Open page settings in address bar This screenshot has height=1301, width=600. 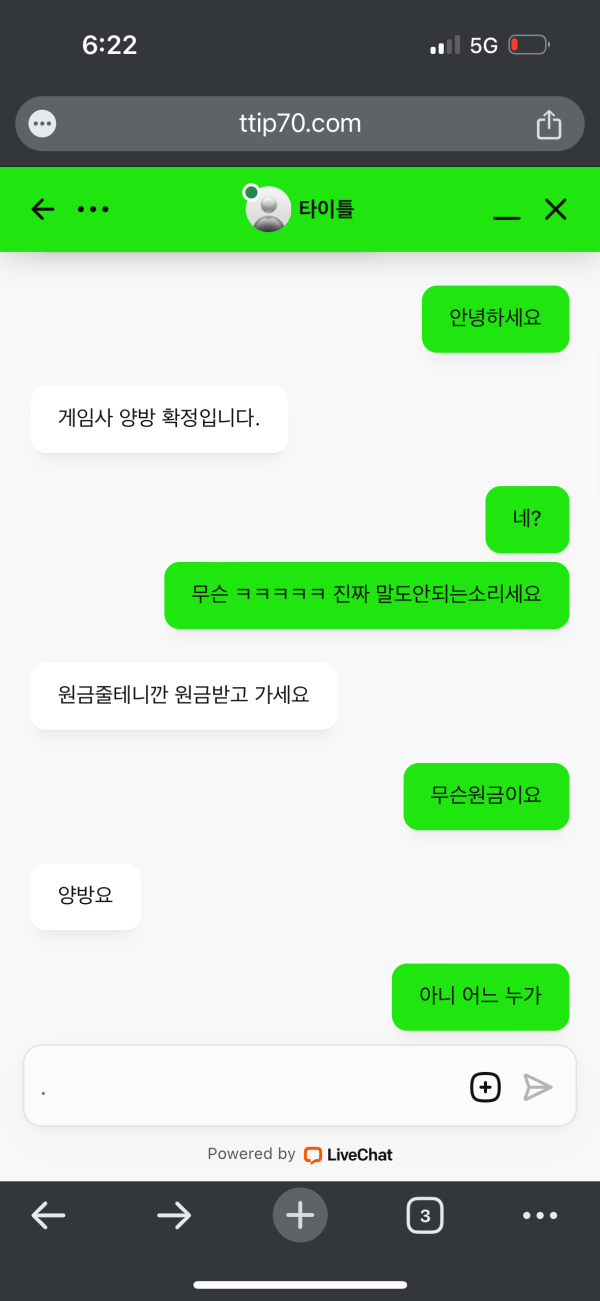click(x=42, y=124)
